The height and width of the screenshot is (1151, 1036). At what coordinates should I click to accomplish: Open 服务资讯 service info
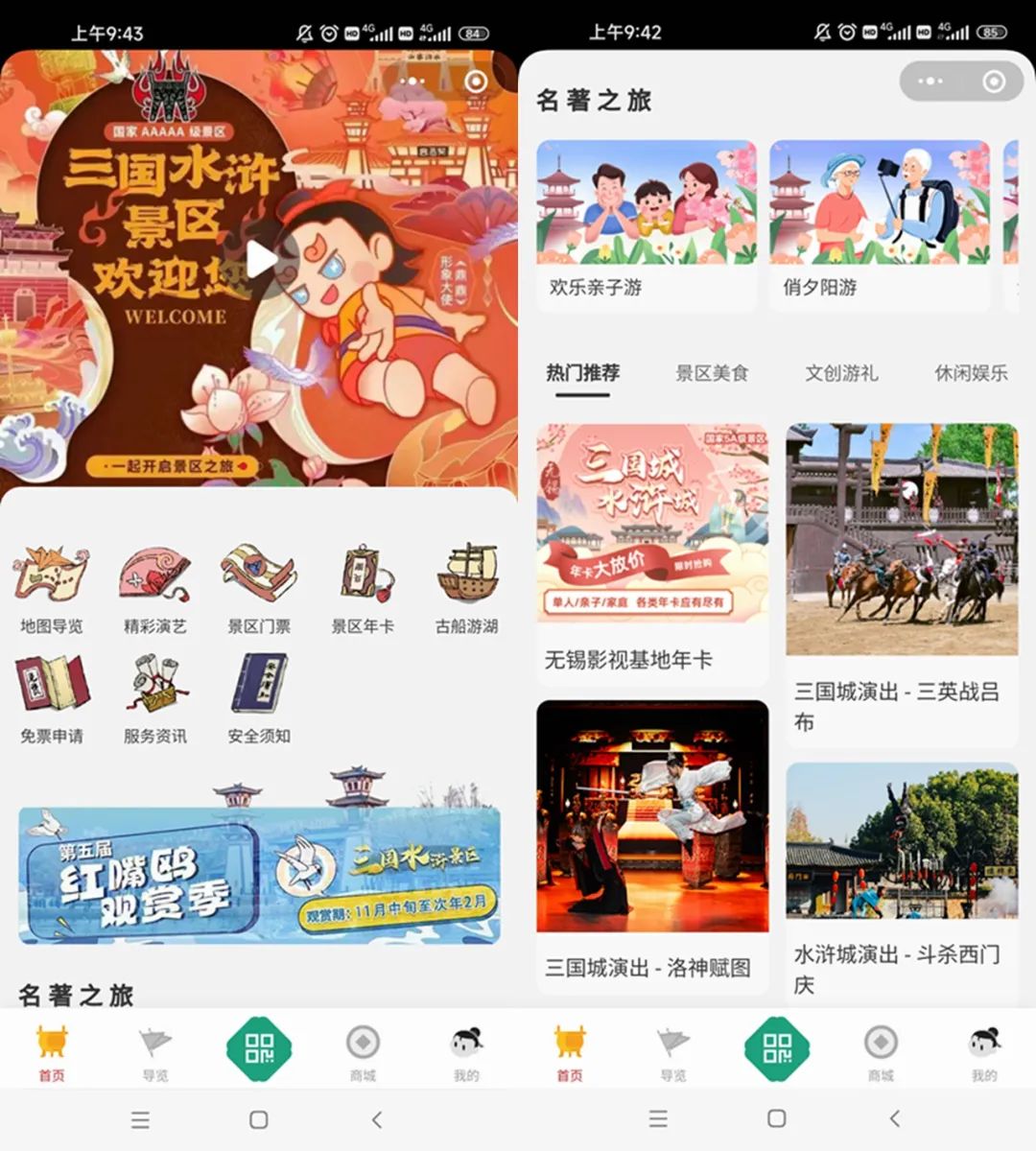(155, 699)
